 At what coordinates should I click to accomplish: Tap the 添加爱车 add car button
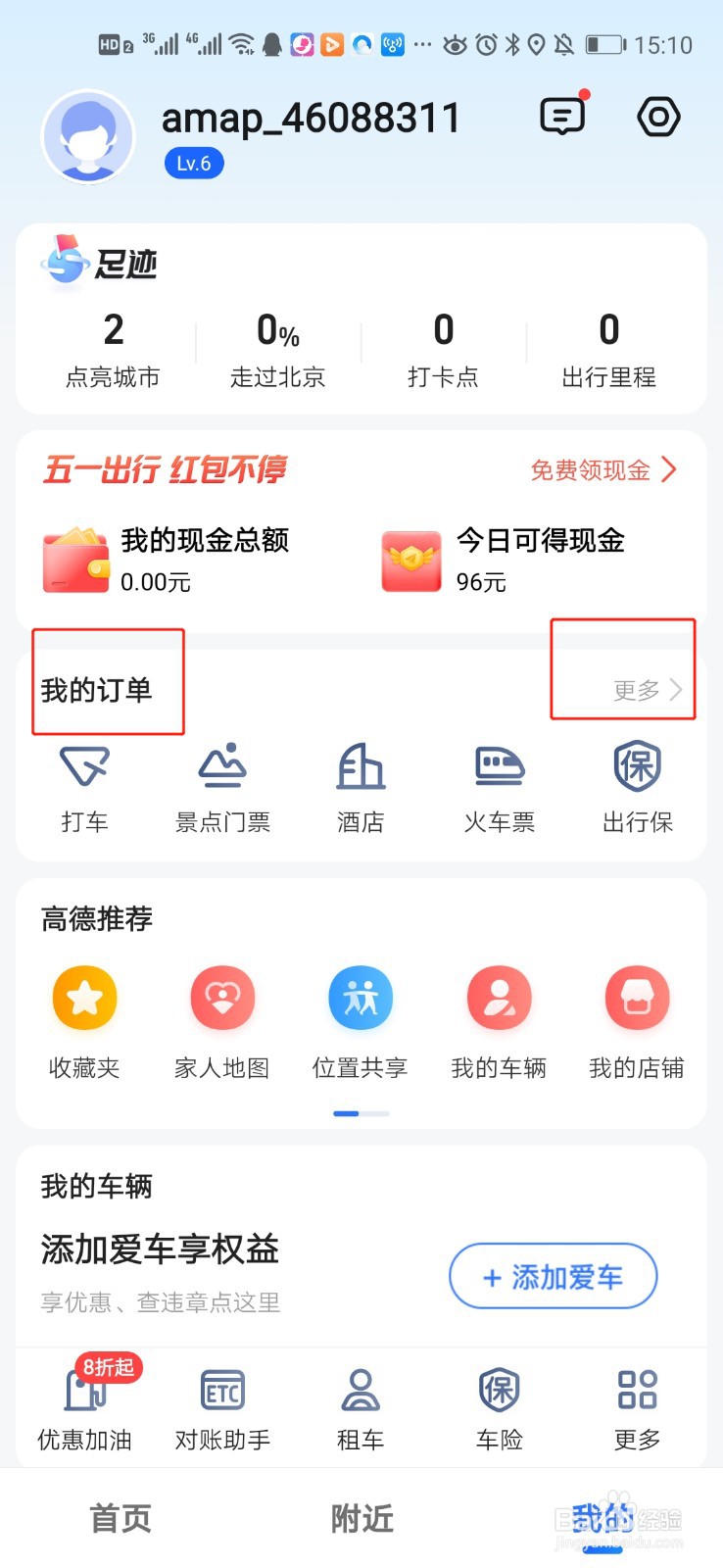click(552, 1277)
